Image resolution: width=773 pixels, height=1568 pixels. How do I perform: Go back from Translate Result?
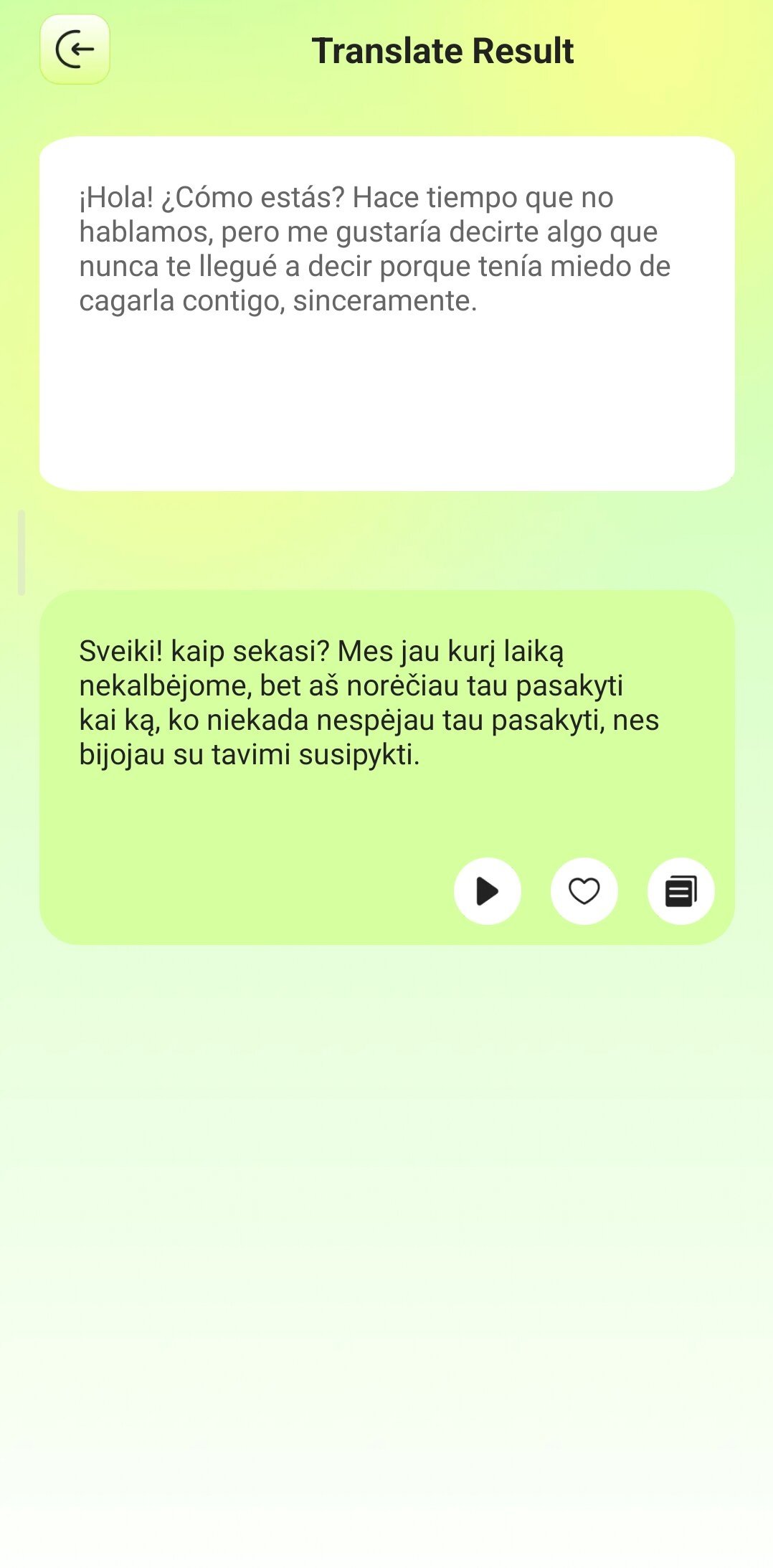click(75, 49)
